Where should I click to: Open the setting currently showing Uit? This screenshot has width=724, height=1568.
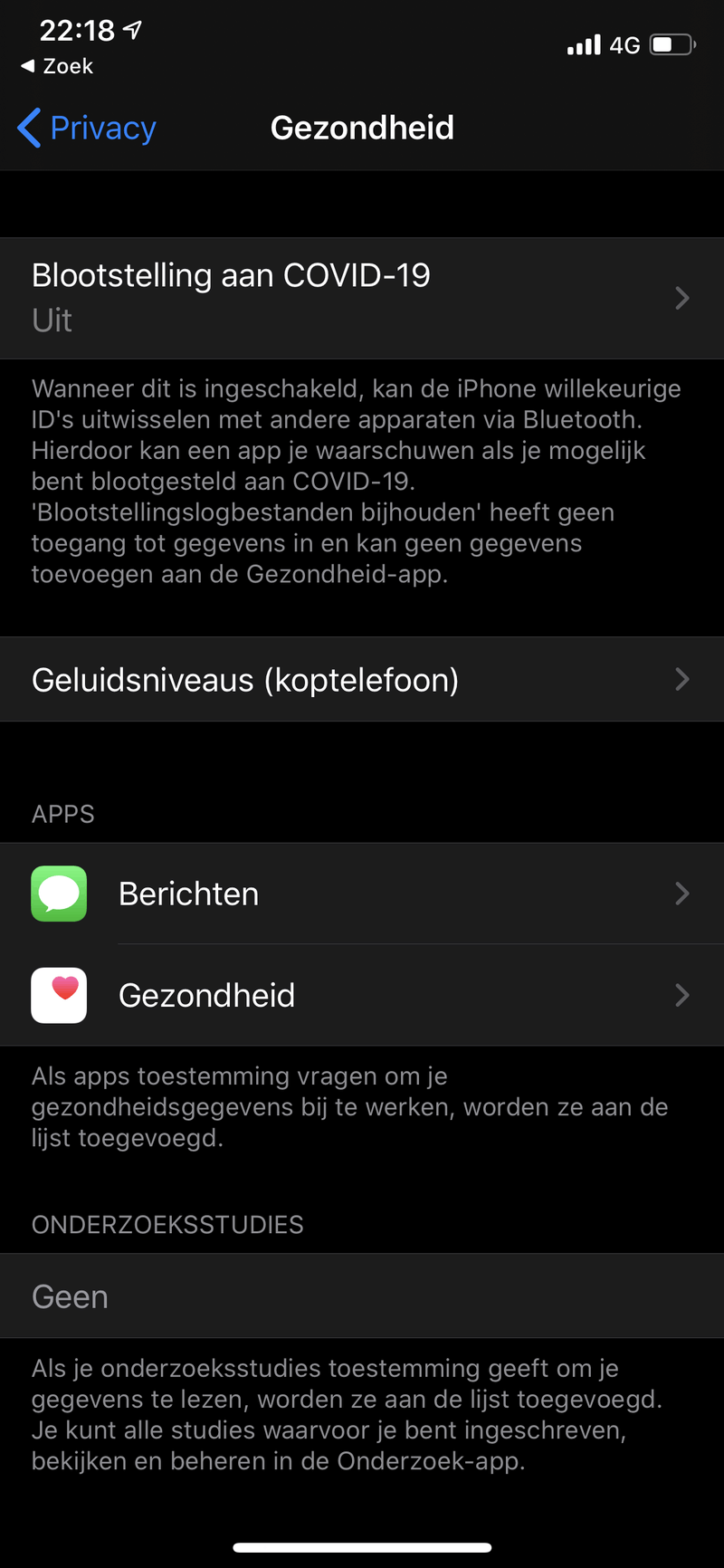(x=52, y=320)
